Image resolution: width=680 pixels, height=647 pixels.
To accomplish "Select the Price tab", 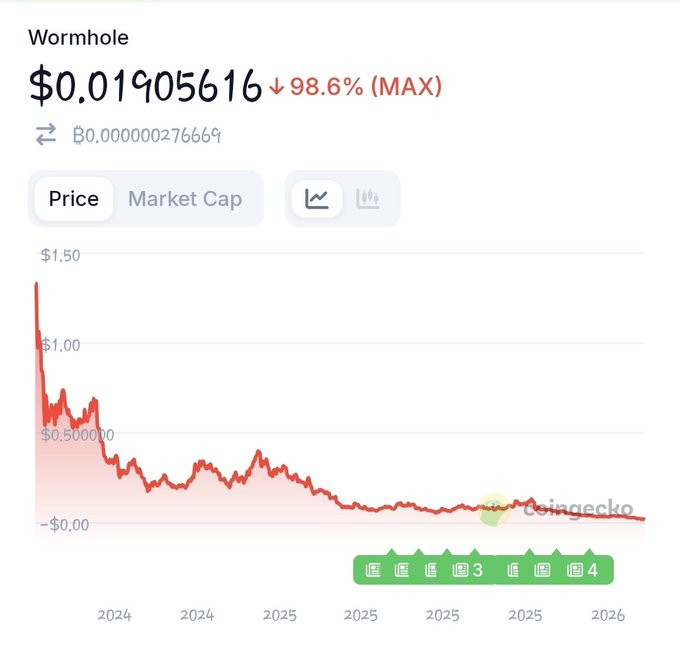I will tap(74, 199).
